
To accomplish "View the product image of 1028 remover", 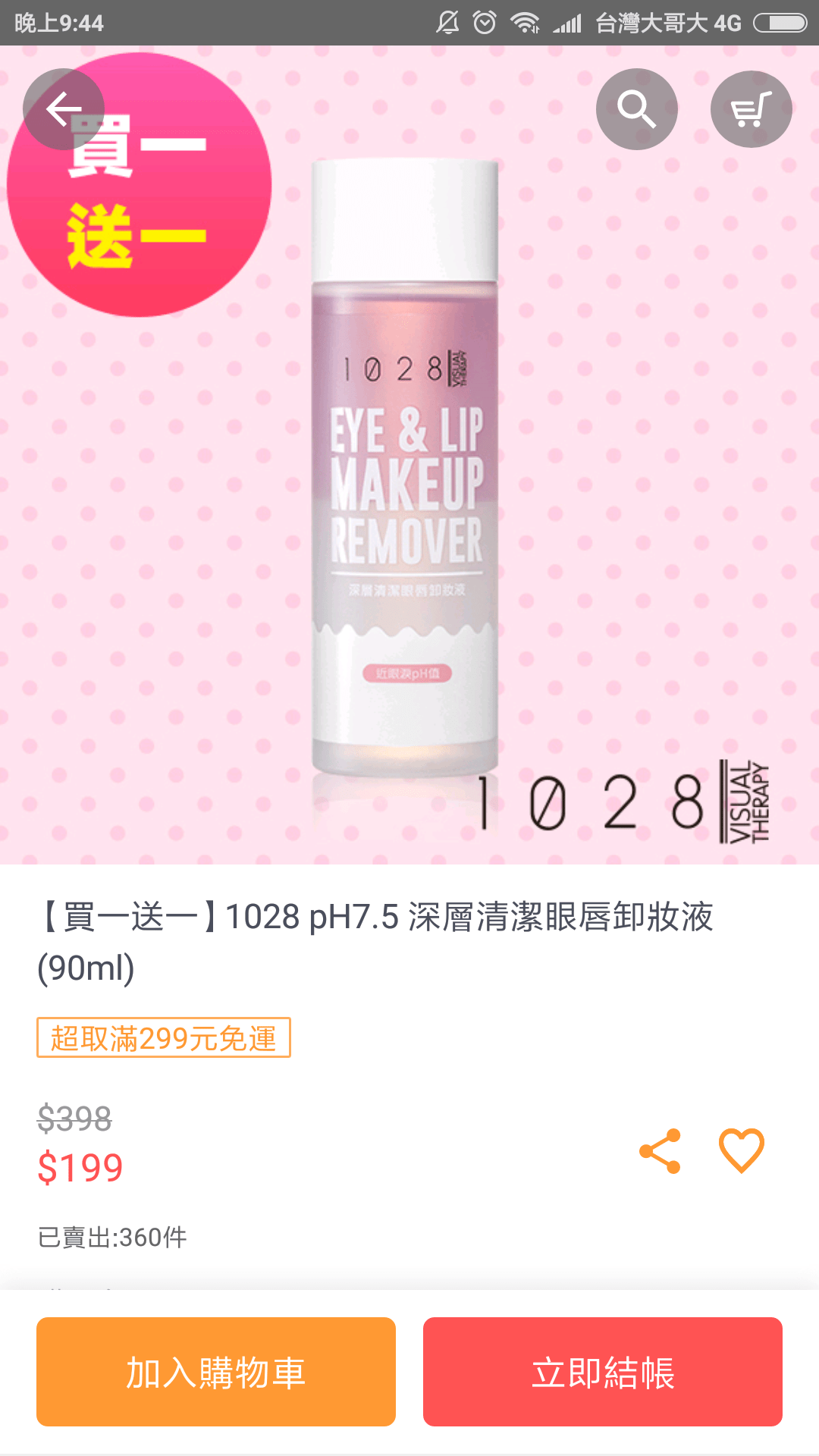I will [x=409, y=470].
